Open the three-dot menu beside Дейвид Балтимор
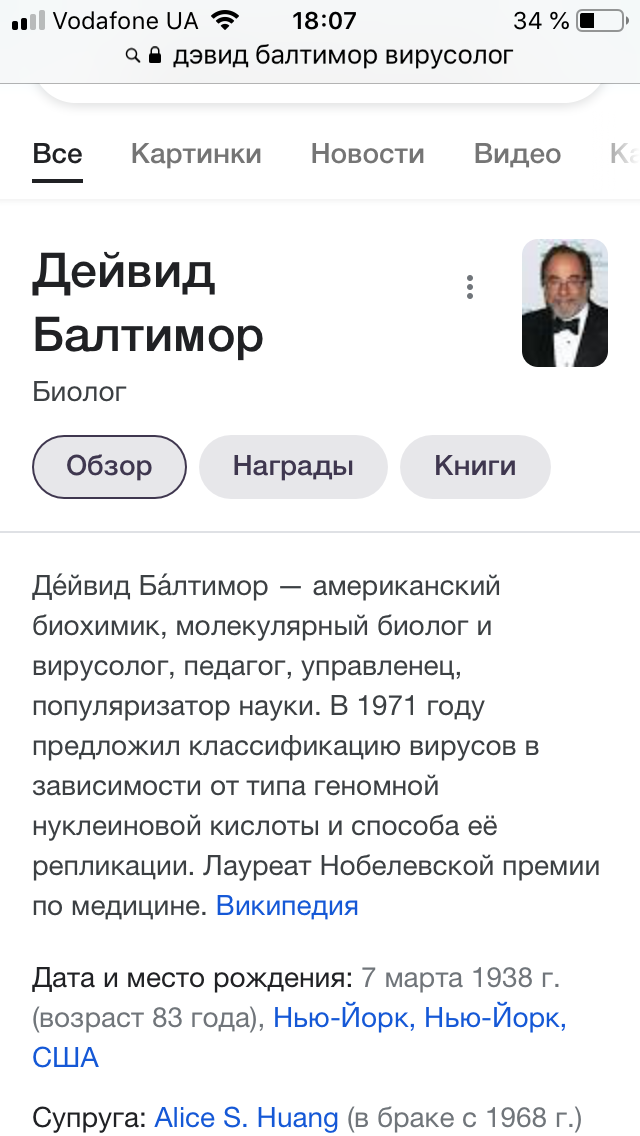The image size is (640, 1136). (469, 287)
